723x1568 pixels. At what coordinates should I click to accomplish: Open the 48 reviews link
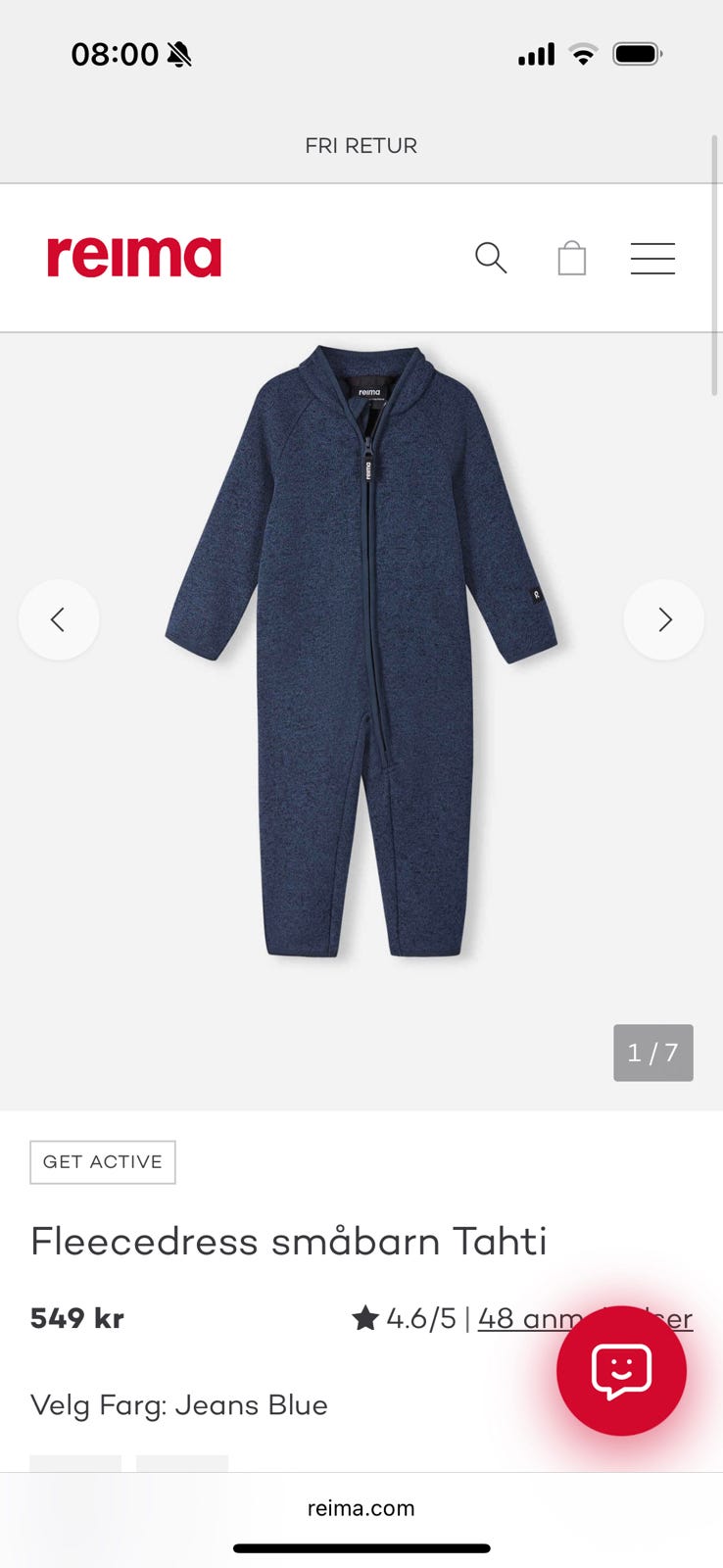tap(585, 1318)
